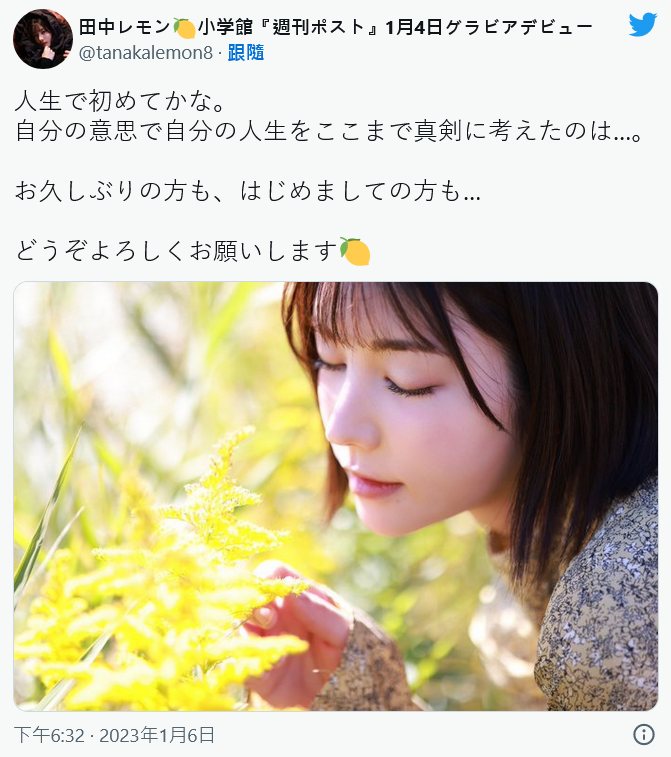Open the tweet timestamp 下午6:32 · 2023年1月6日
This screenshot has height=757, width=671.
115,735
